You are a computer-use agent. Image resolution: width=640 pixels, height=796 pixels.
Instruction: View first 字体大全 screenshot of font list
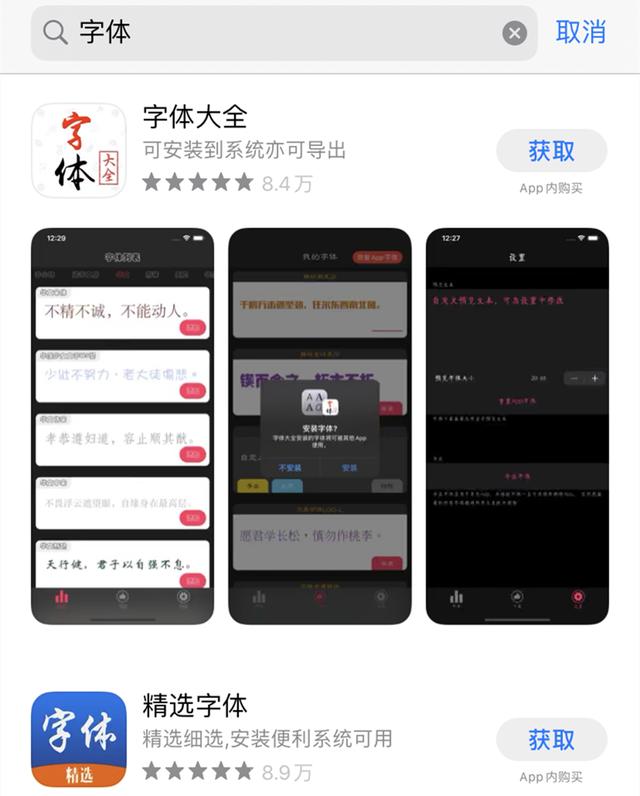123,425
